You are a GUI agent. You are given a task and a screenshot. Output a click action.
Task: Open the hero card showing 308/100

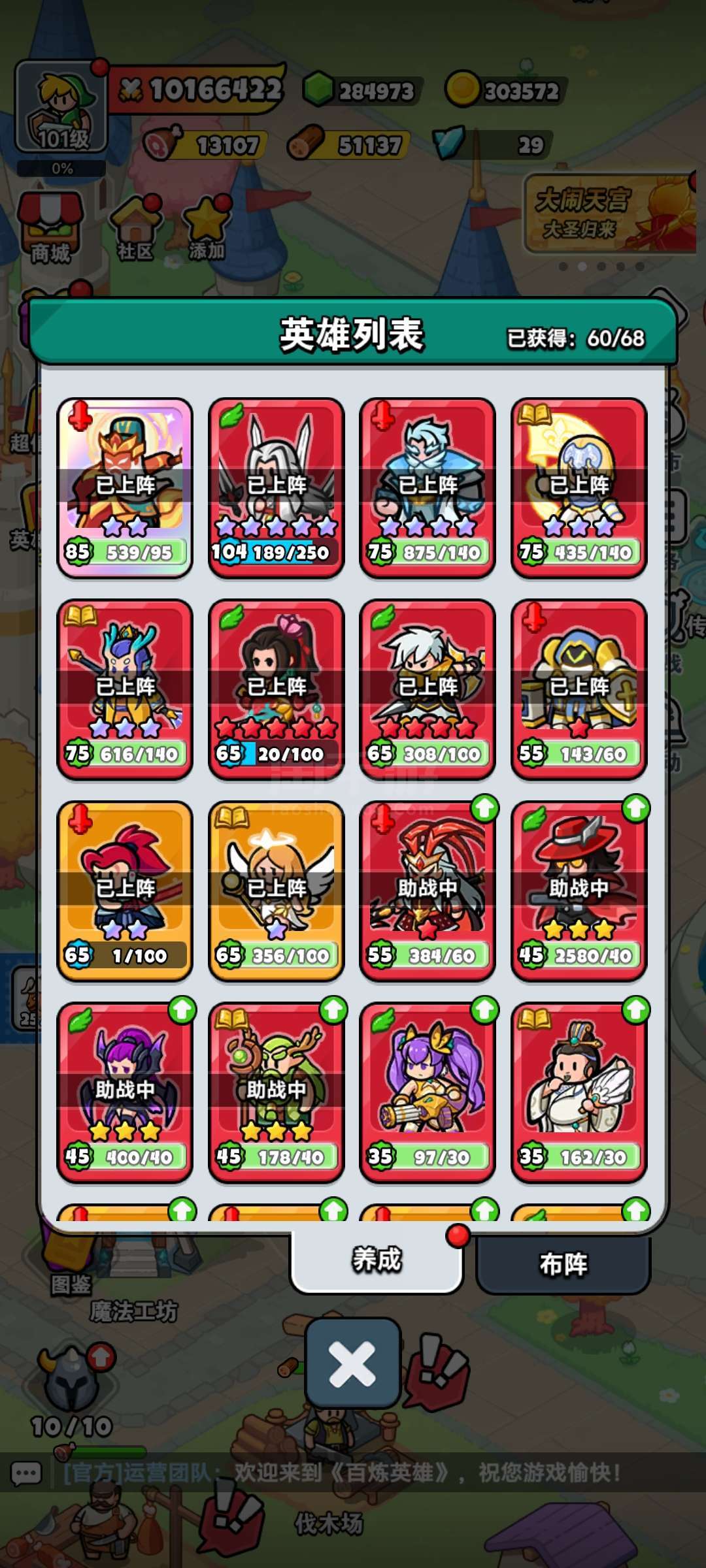[428, 689]
